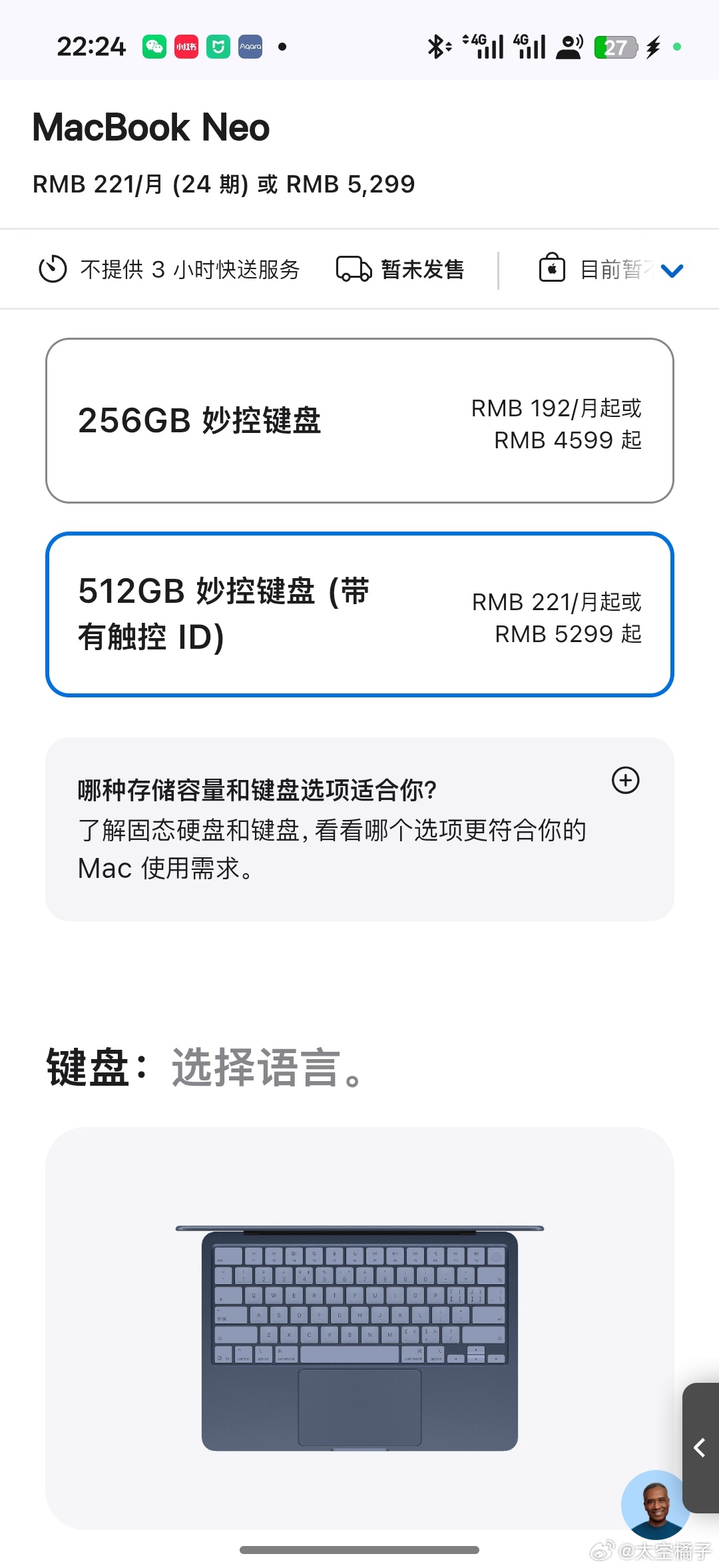The image size is (719, 1568).
Task: Open WeChat from the status bar
Action: (154, 47)
